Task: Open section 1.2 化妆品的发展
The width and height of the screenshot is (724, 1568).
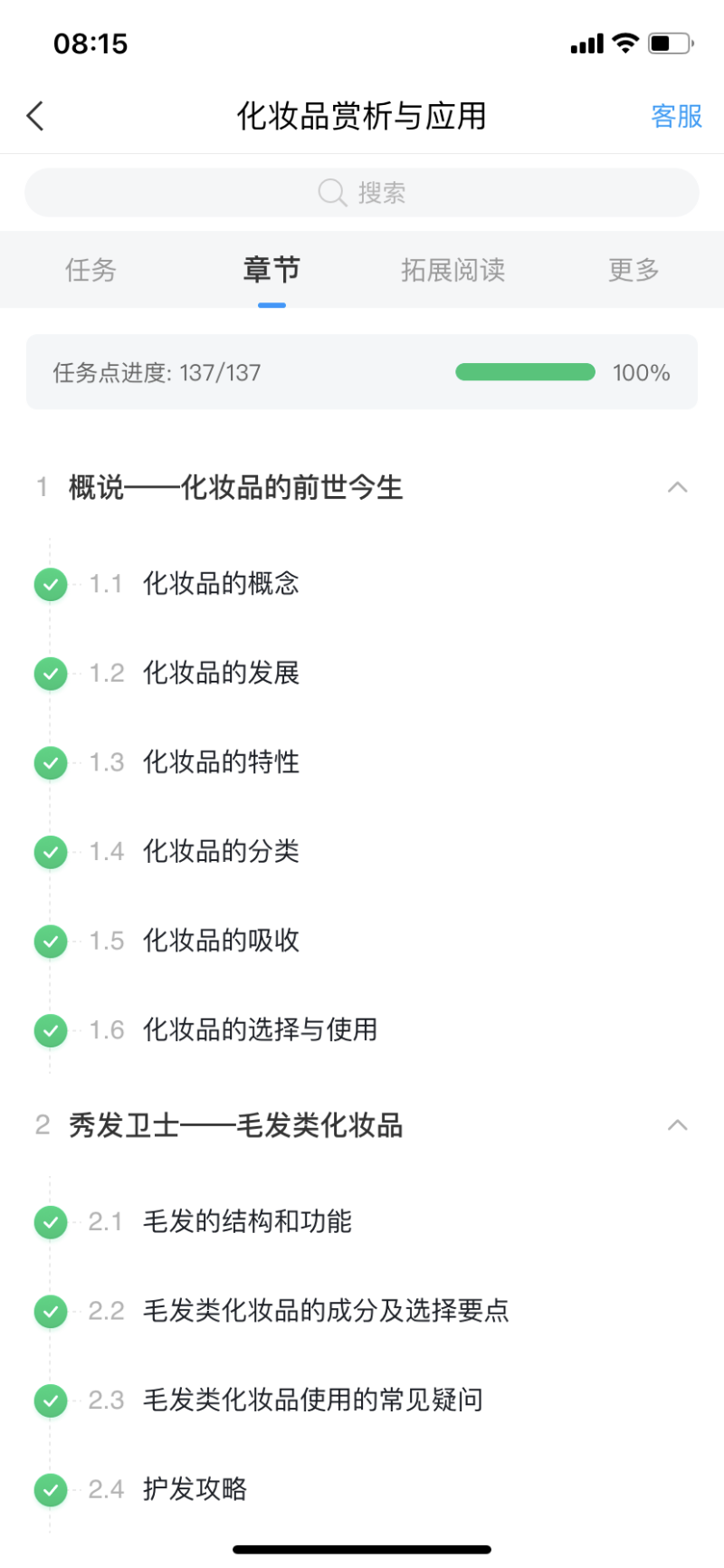Action: click(221, 674)
